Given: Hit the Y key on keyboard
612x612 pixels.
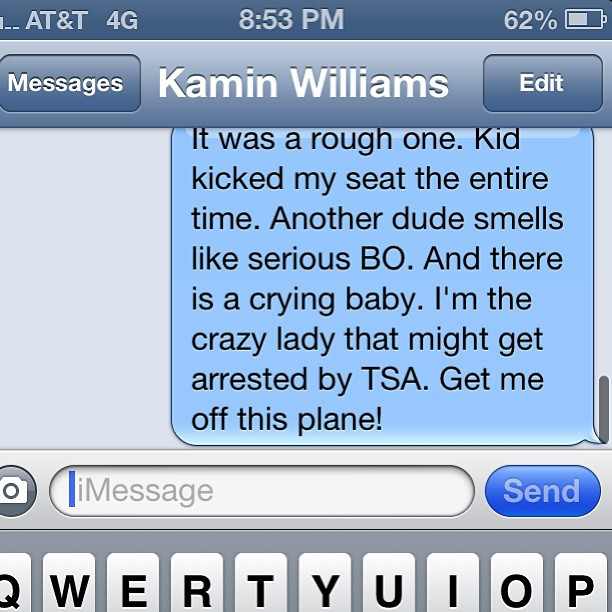Looking at the screenshot, I should [x=325, y=585].
